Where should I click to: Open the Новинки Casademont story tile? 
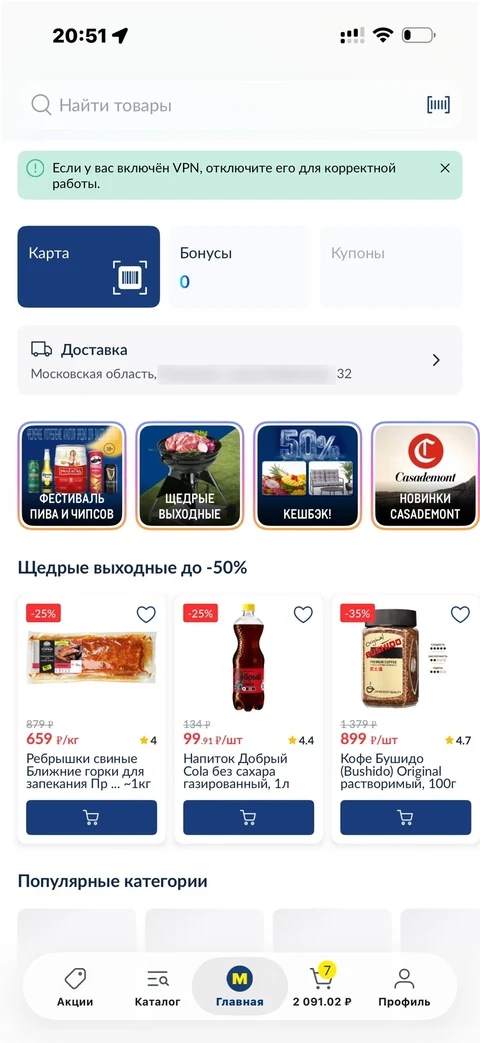(x=425, y=476)
